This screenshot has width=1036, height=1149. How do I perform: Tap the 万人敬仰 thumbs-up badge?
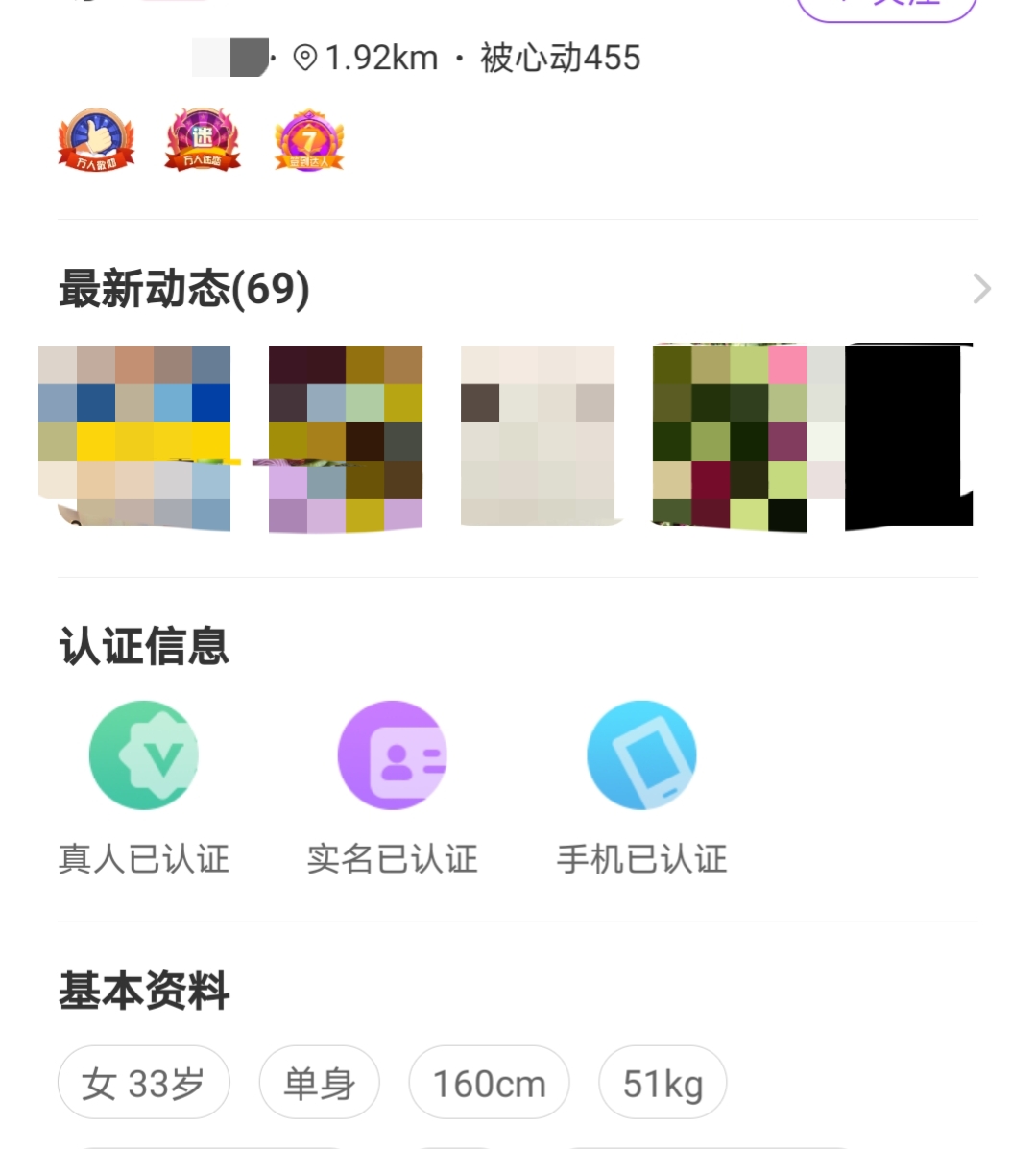97,140
